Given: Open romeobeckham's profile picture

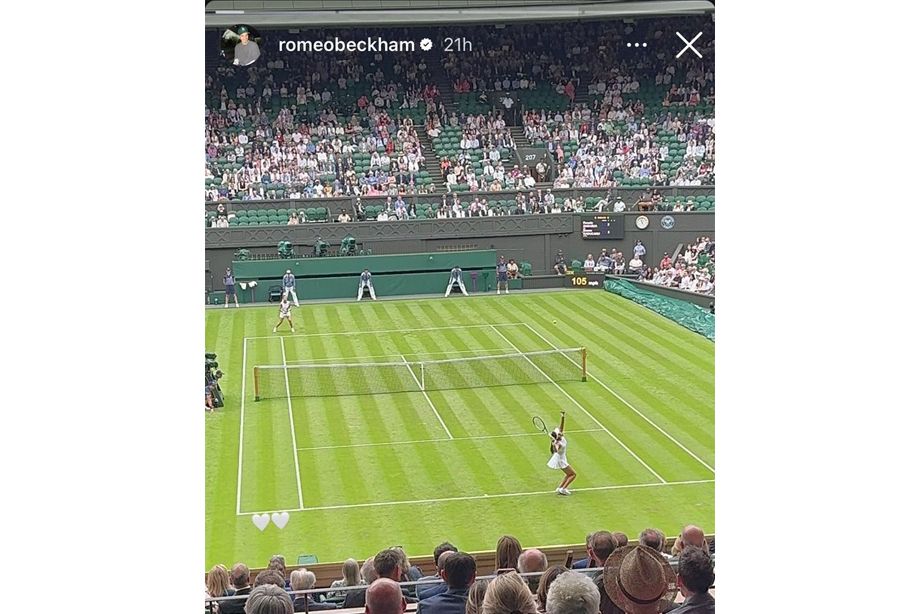Looking at the screenshot, I should click(240, 45).
